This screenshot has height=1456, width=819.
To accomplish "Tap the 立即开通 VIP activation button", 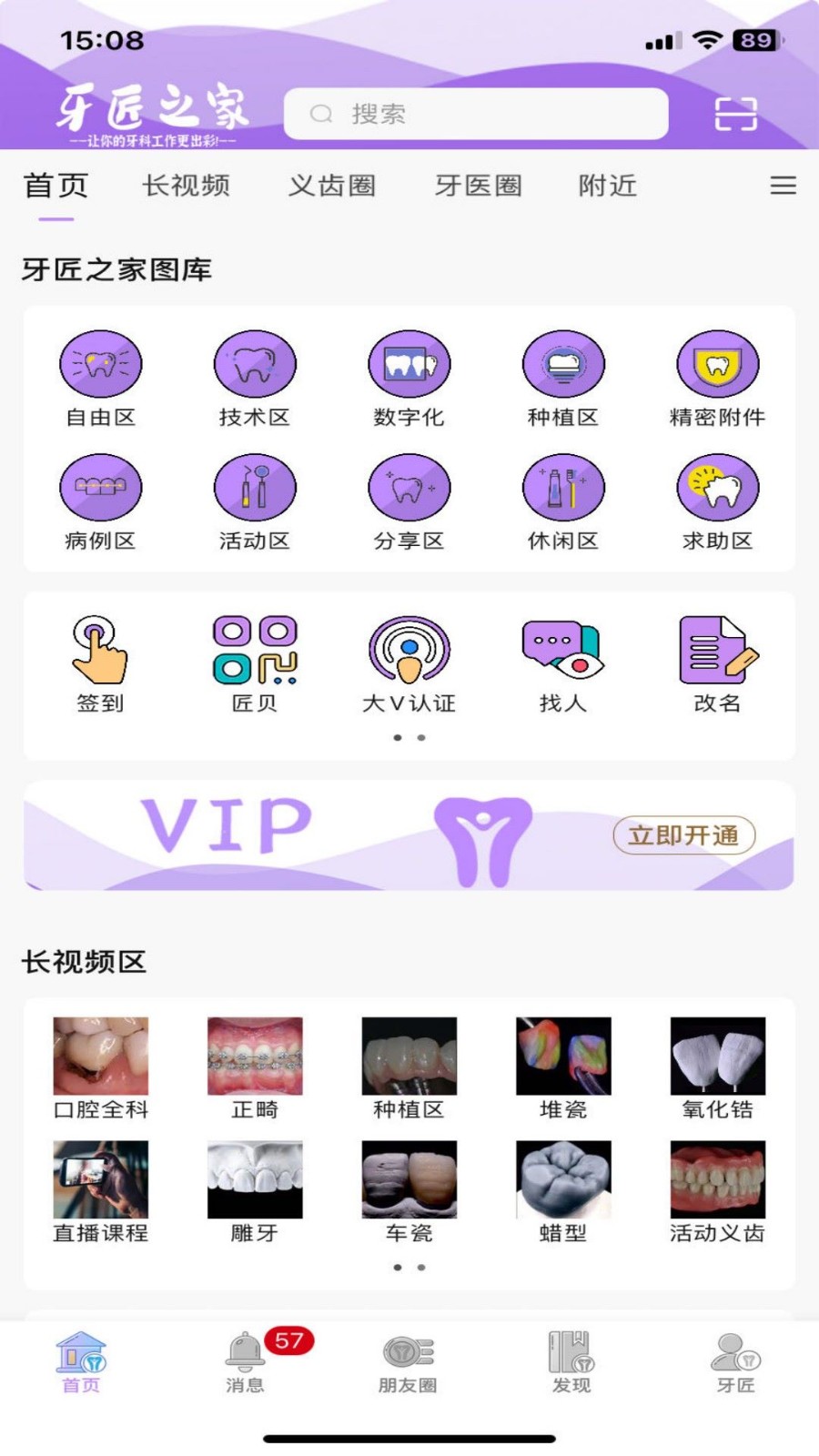I will (x=683, y=835).
